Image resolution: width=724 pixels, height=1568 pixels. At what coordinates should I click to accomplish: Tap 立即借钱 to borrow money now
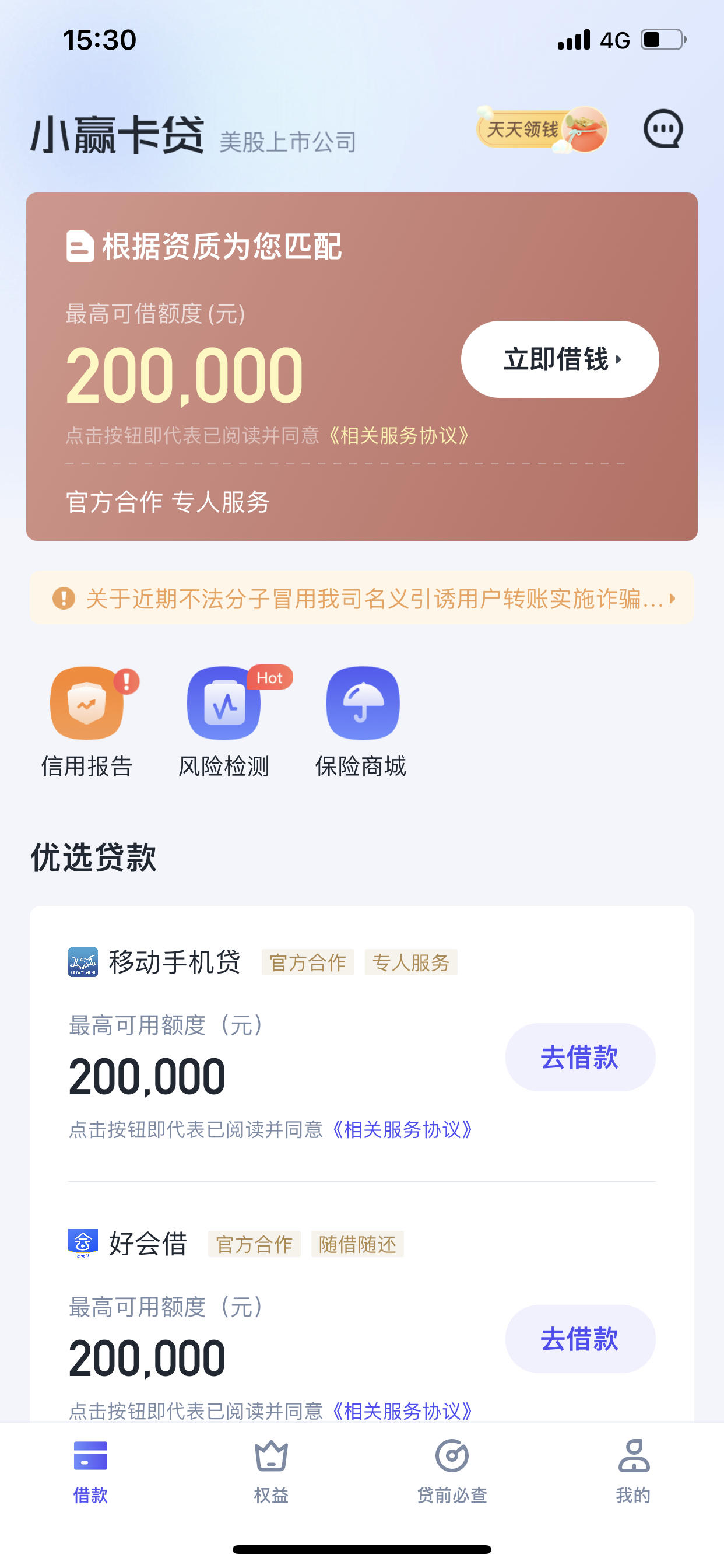point(560,360)
